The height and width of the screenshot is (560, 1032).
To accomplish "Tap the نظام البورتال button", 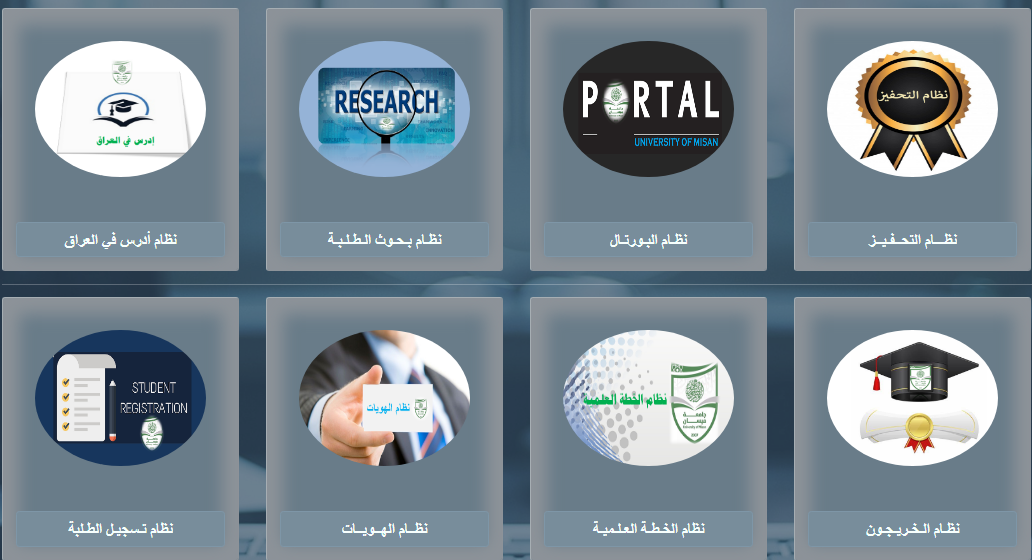I will [x=648, y=239].
